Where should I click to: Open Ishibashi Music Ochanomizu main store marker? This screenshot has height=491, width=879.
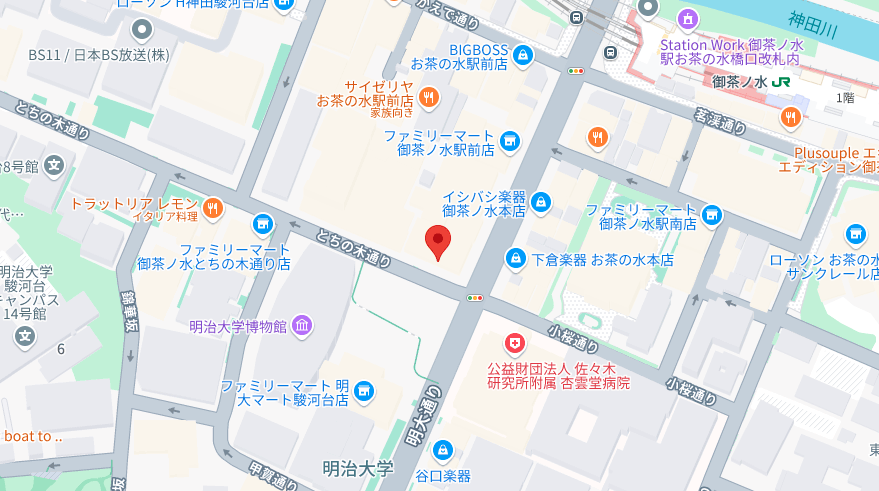541,203
